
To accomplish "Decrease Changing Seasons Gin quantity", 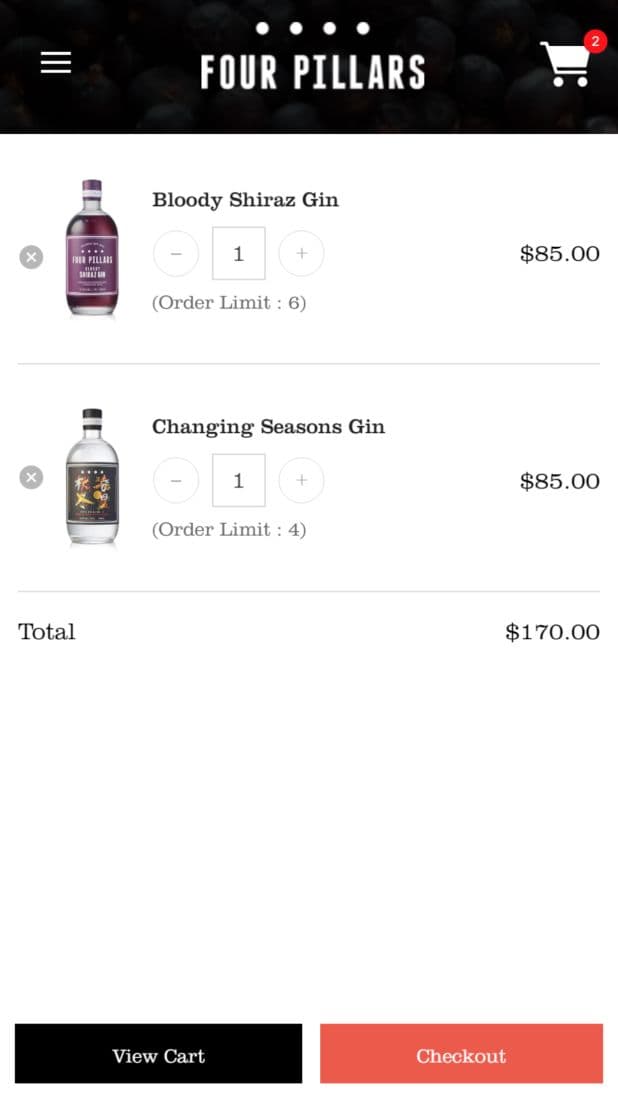I will [x=176, y=480].
